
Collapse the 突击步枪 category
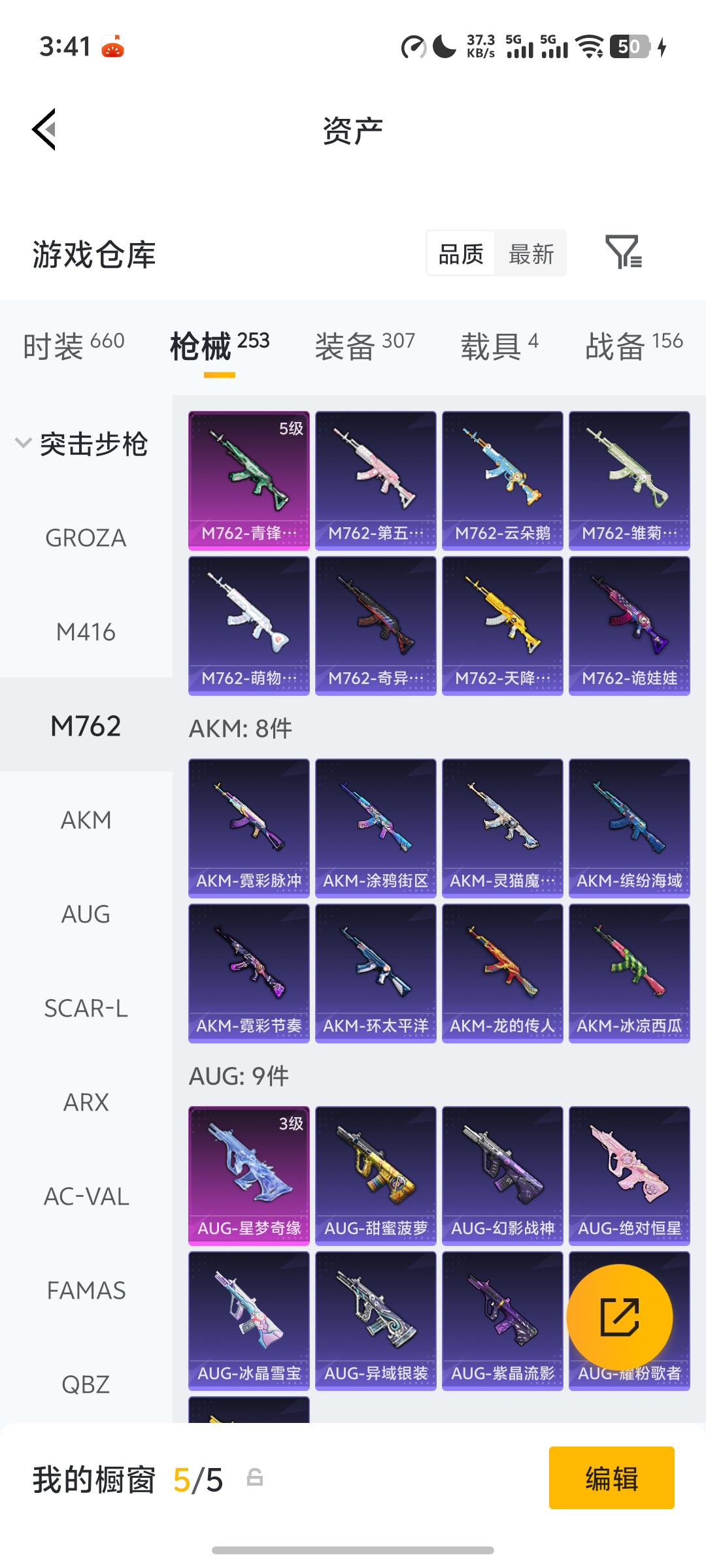click(82, 444)
